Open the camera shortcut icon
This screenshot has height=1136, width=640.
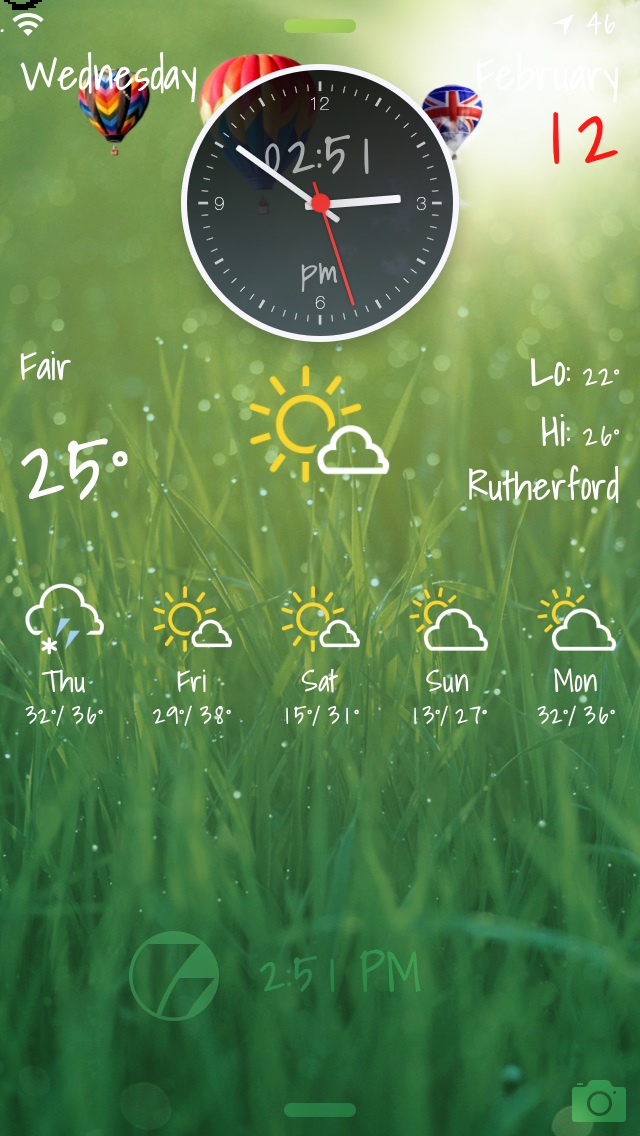(x=598, y=1101)
